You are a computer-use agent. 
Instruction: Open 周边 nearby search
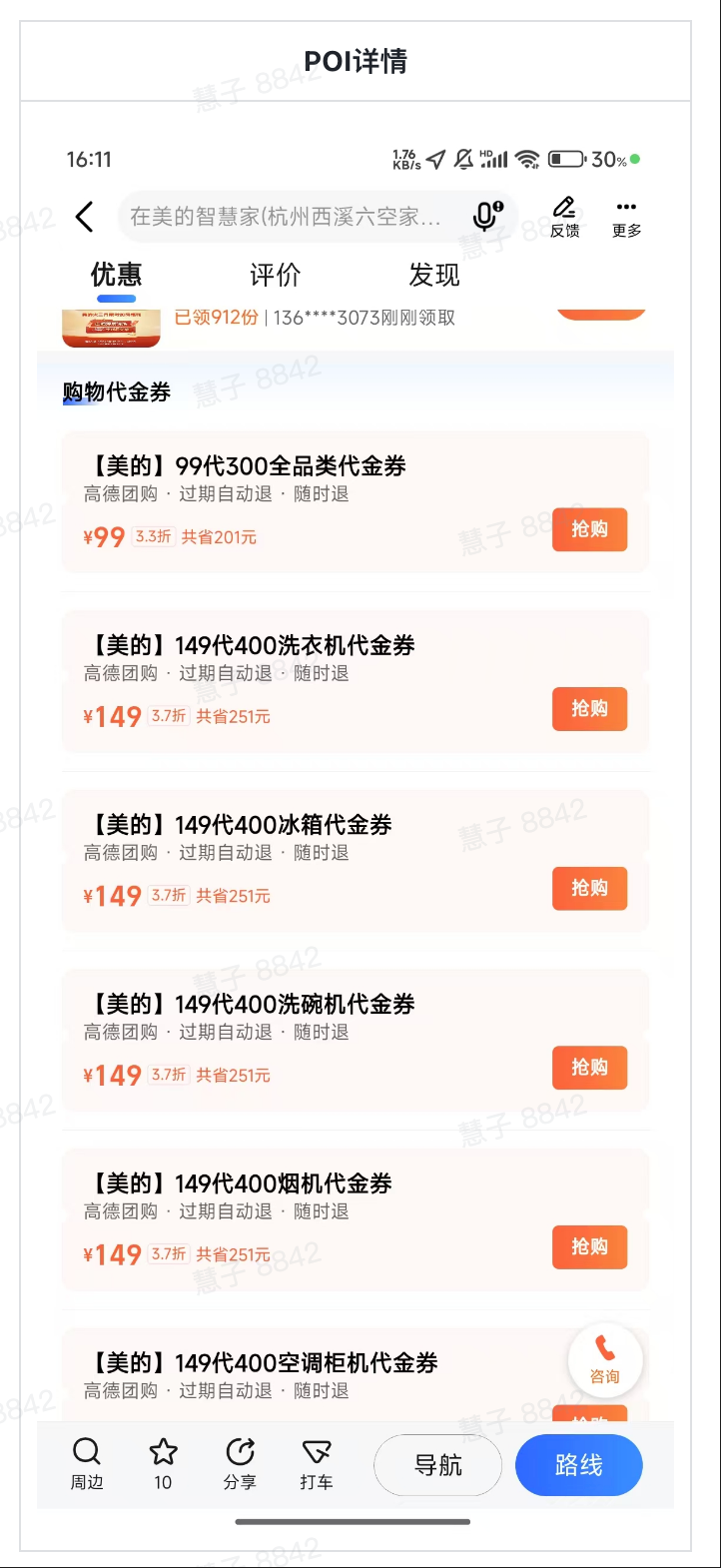point(87,1464)
